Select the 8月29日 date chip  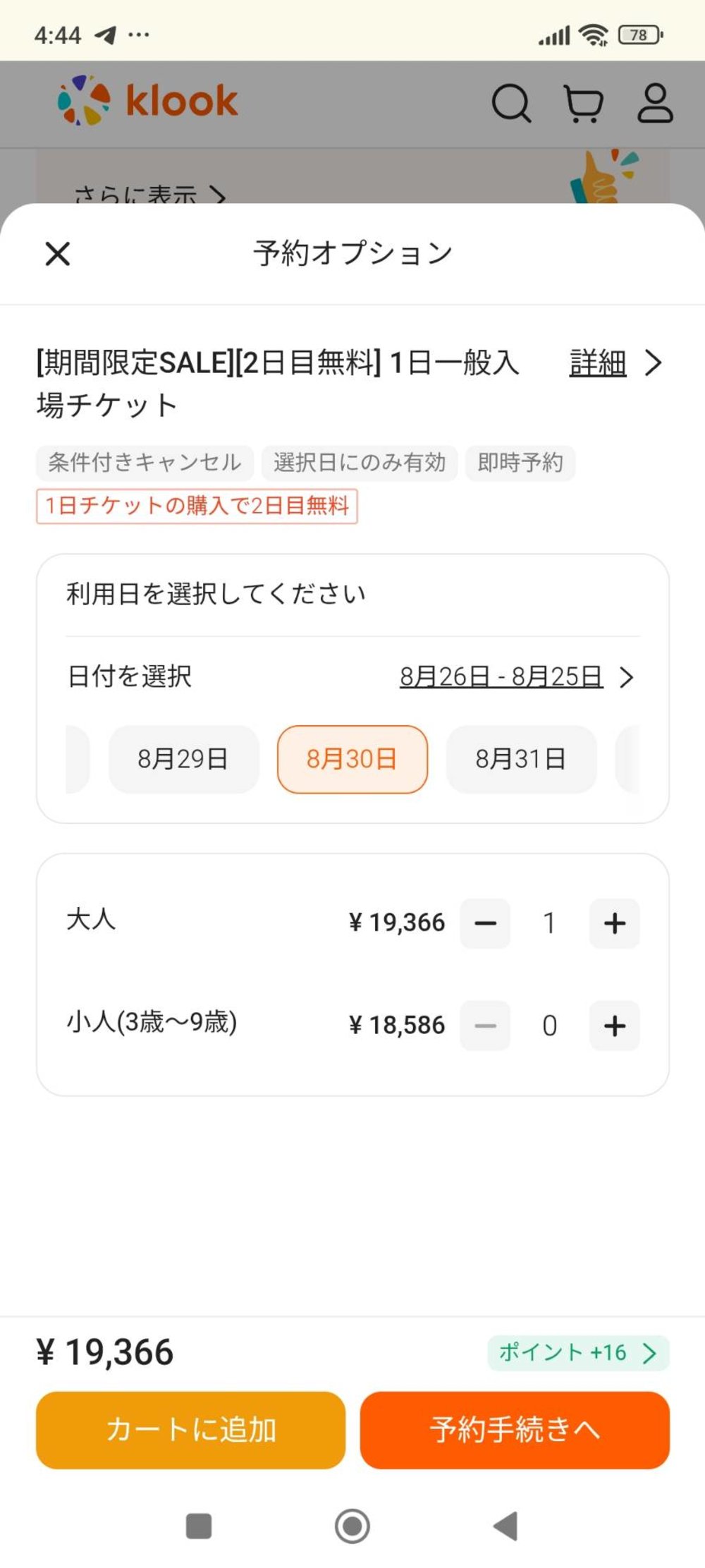pyautogui.click(x=183, y=759)
